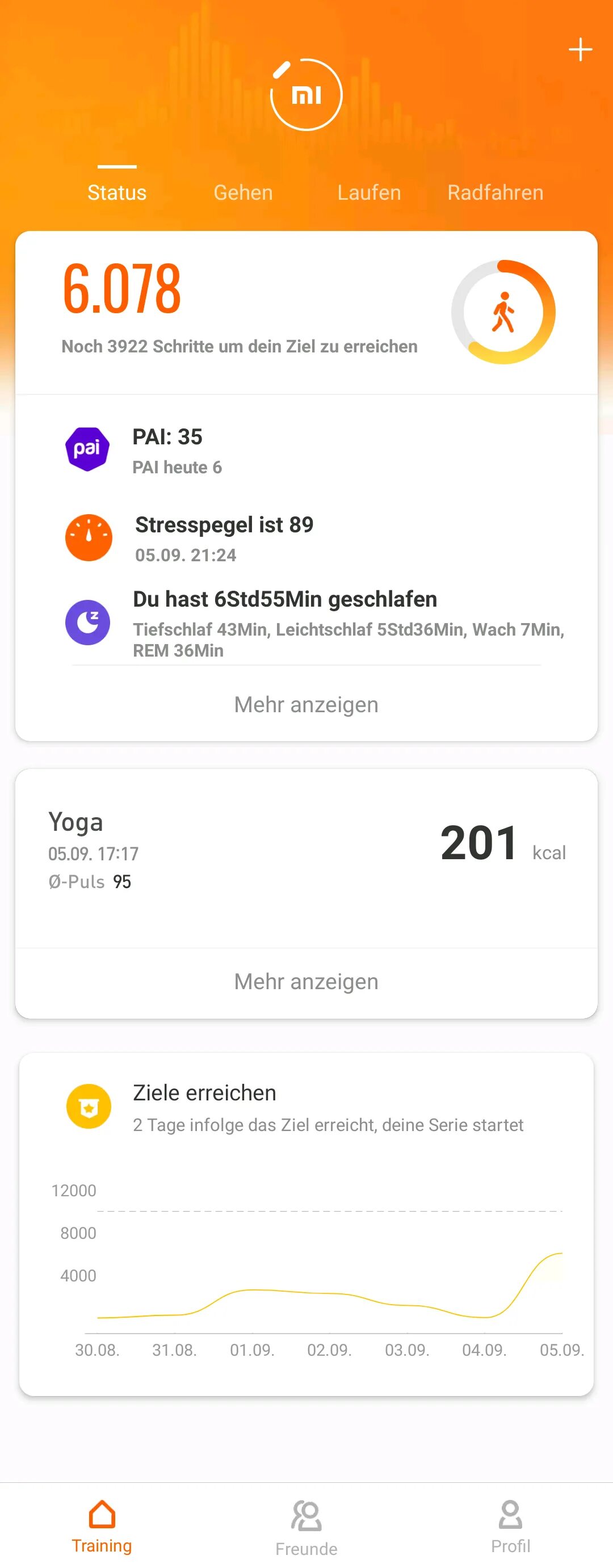This screenshot has height=1568, width=613.
Task: Tap Mehr anzeigen below the sleep summary
Action: click(x=305, y=704)
